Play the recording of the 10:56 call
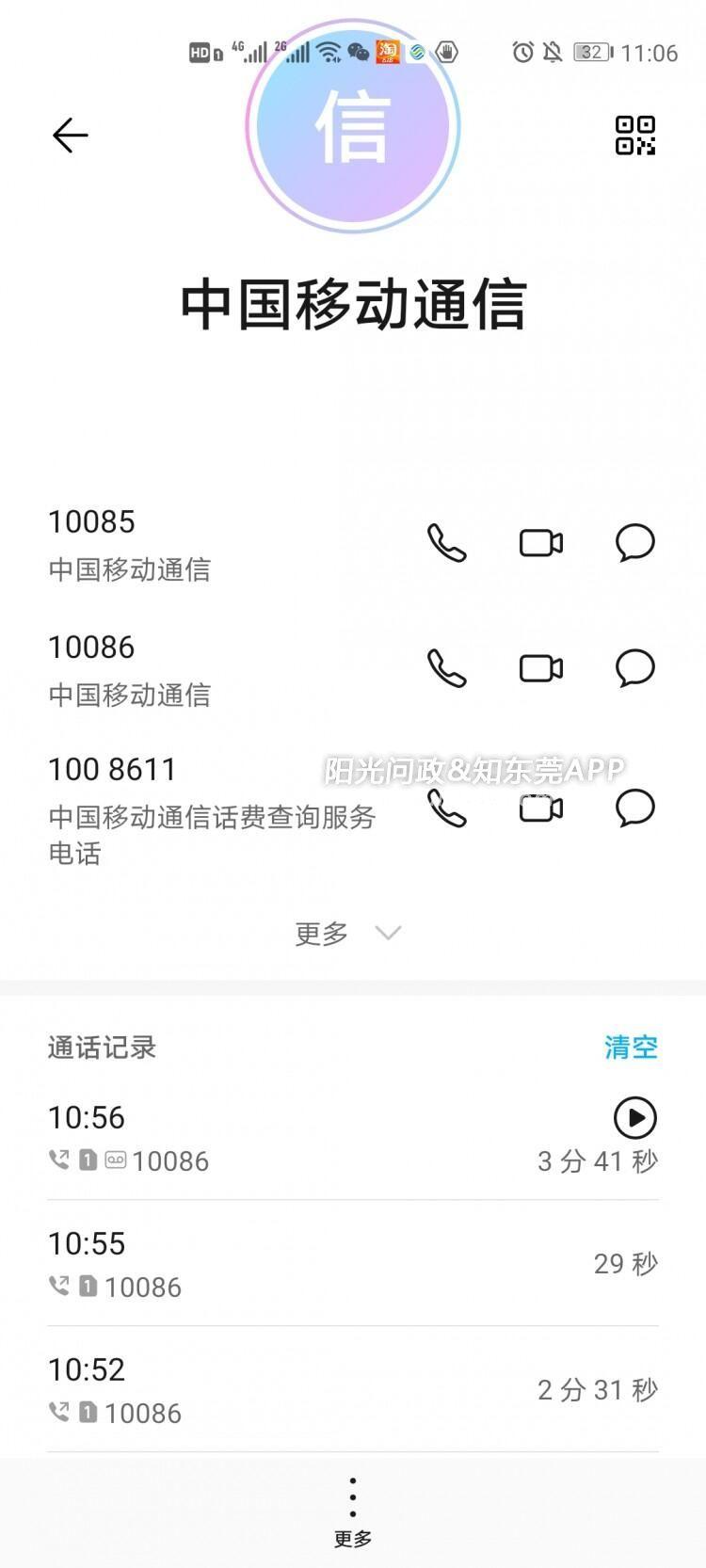The width and height of the screenshot is (706, 1568). [x=635, y=1117]
